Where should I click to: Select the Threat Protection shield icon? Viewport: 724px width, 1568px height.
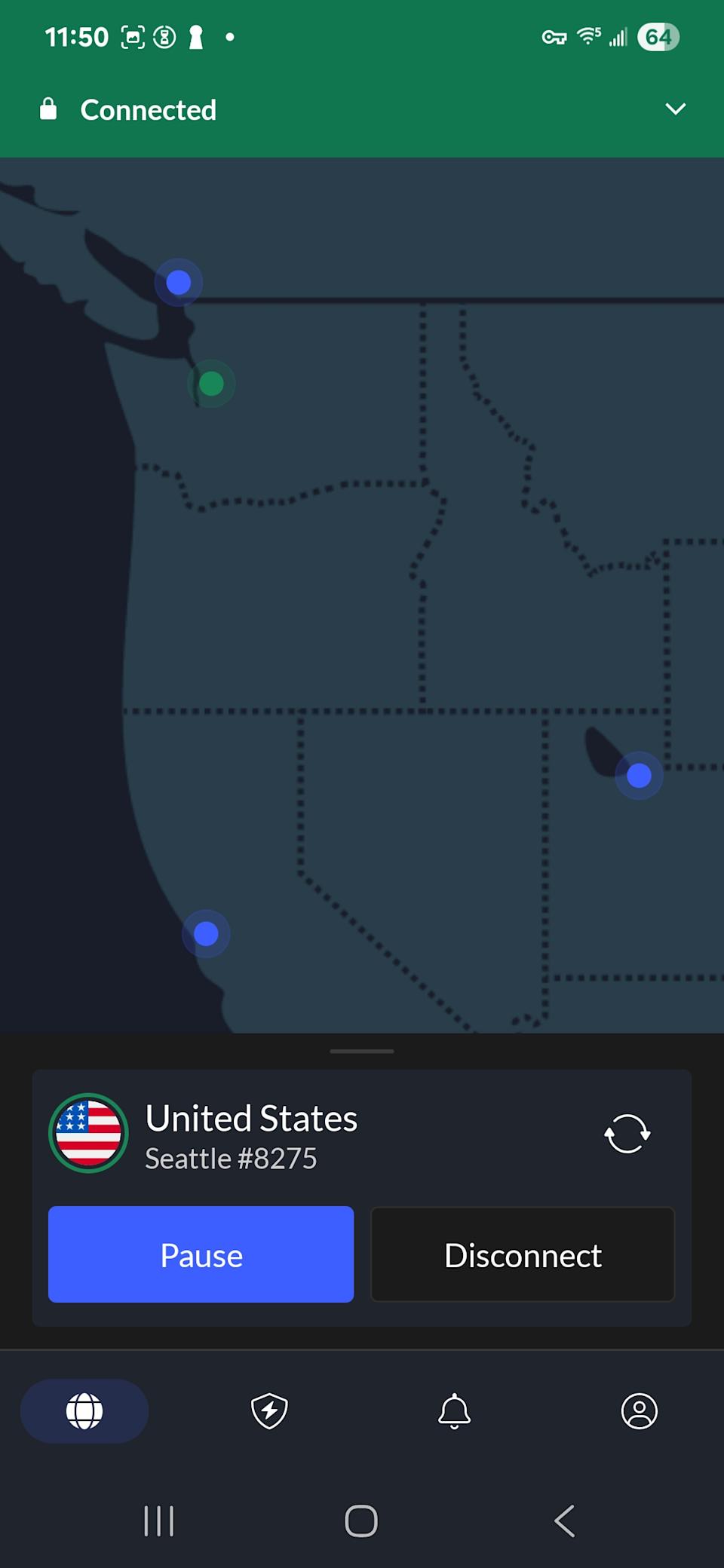click(x=268, y=1410)
